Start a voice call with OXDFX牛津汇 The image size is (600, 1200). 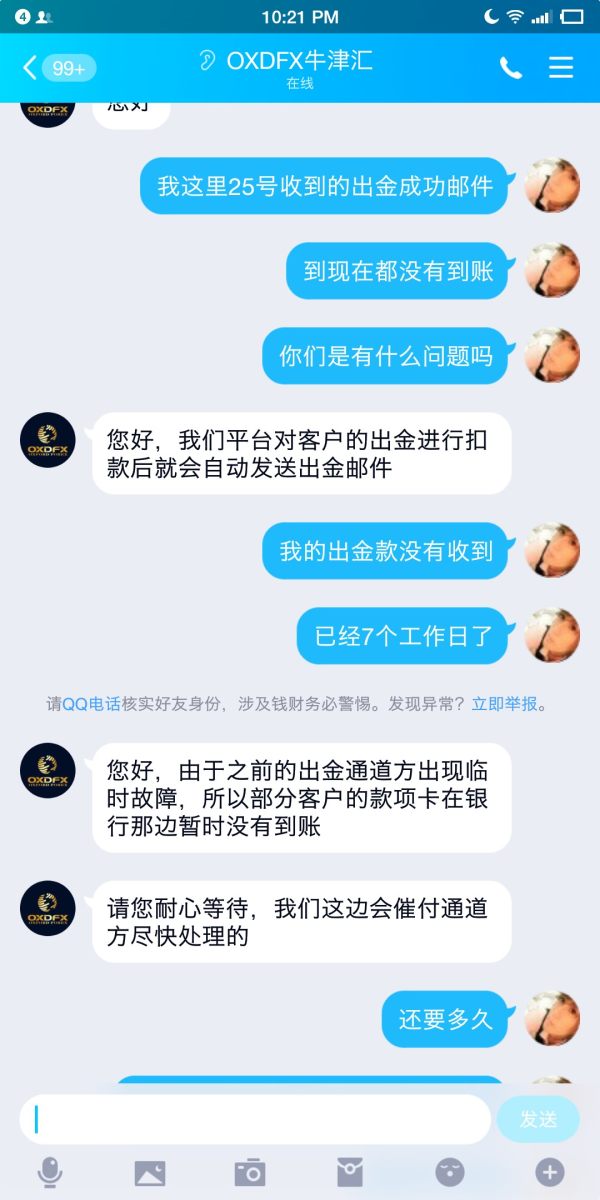[x=510, y=67]
